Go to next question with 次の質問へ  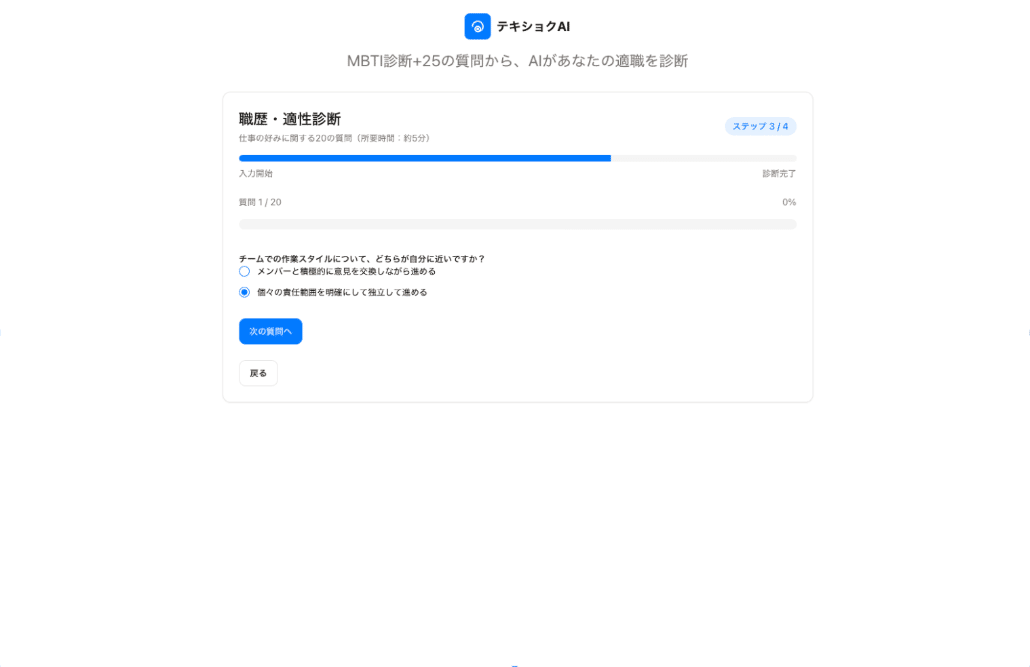pos(270,331)
